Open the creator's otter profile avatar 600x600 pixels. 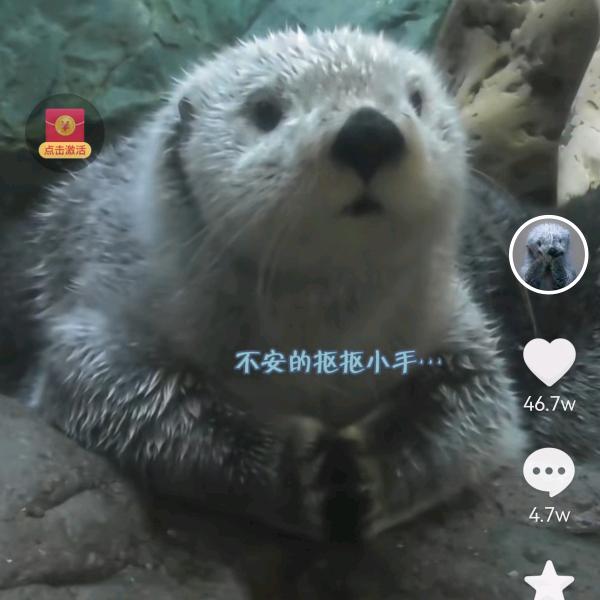[x=548, y=254]
